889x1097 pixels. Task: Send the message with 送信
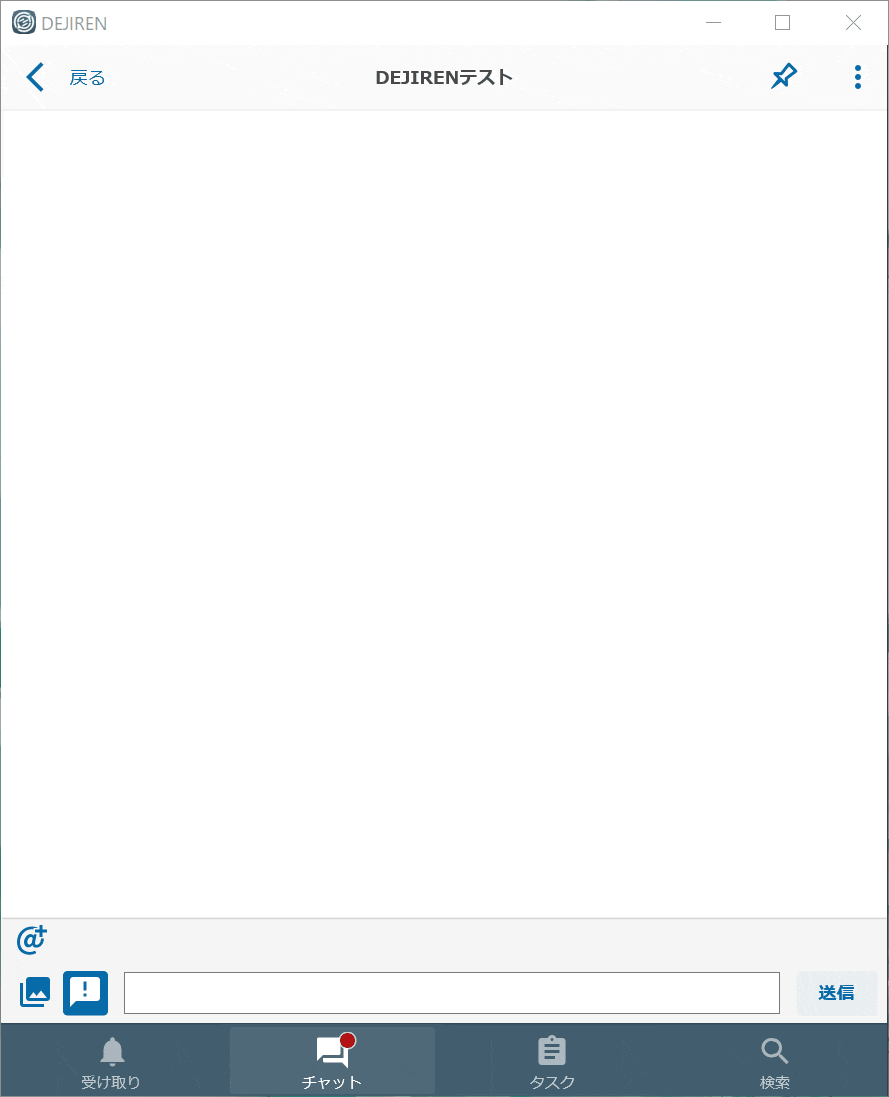tap(836, 993)
